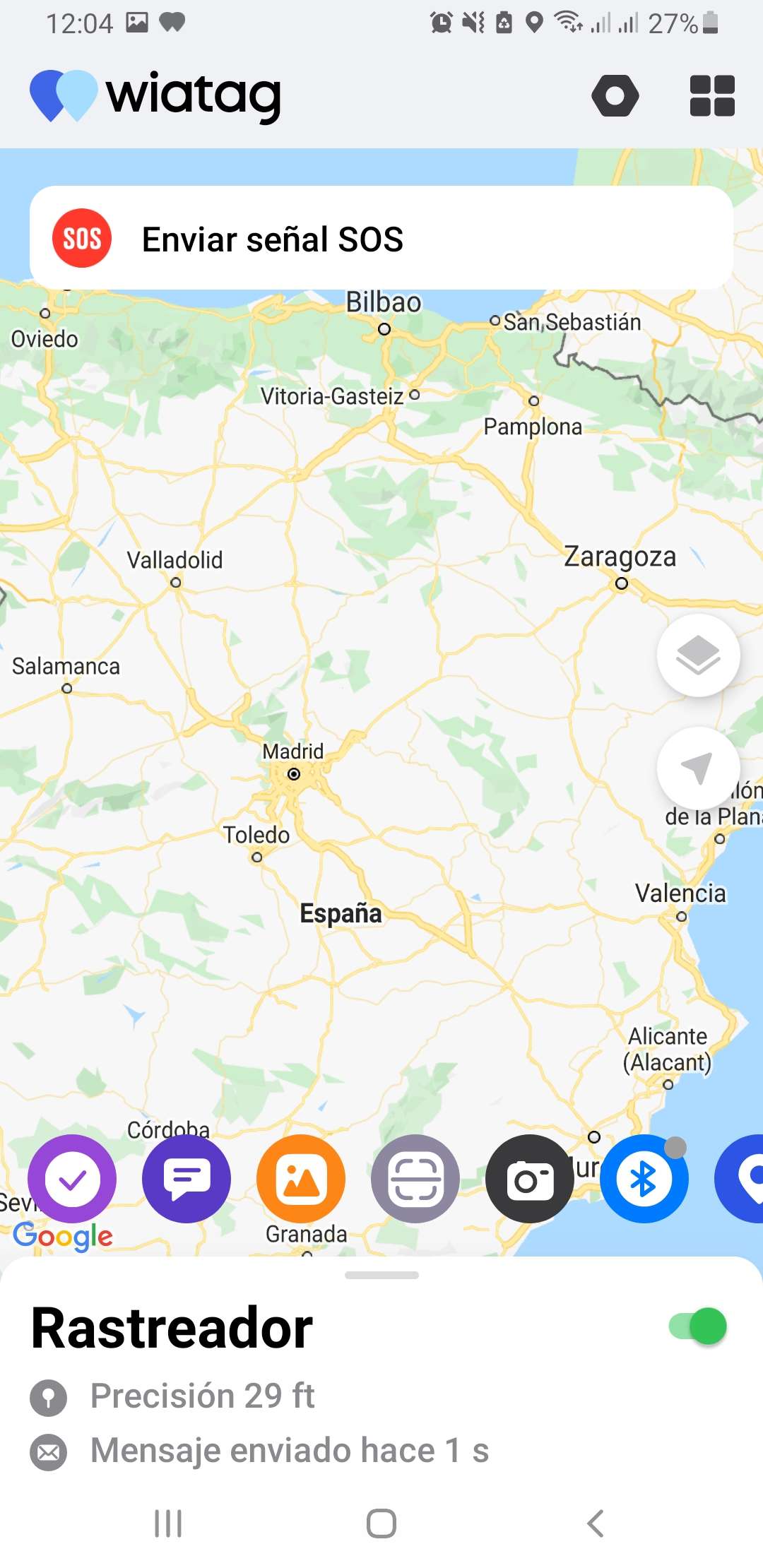763x1568 pixels.
Task: Open the chat message button
Action: (x=187, y=1179)
